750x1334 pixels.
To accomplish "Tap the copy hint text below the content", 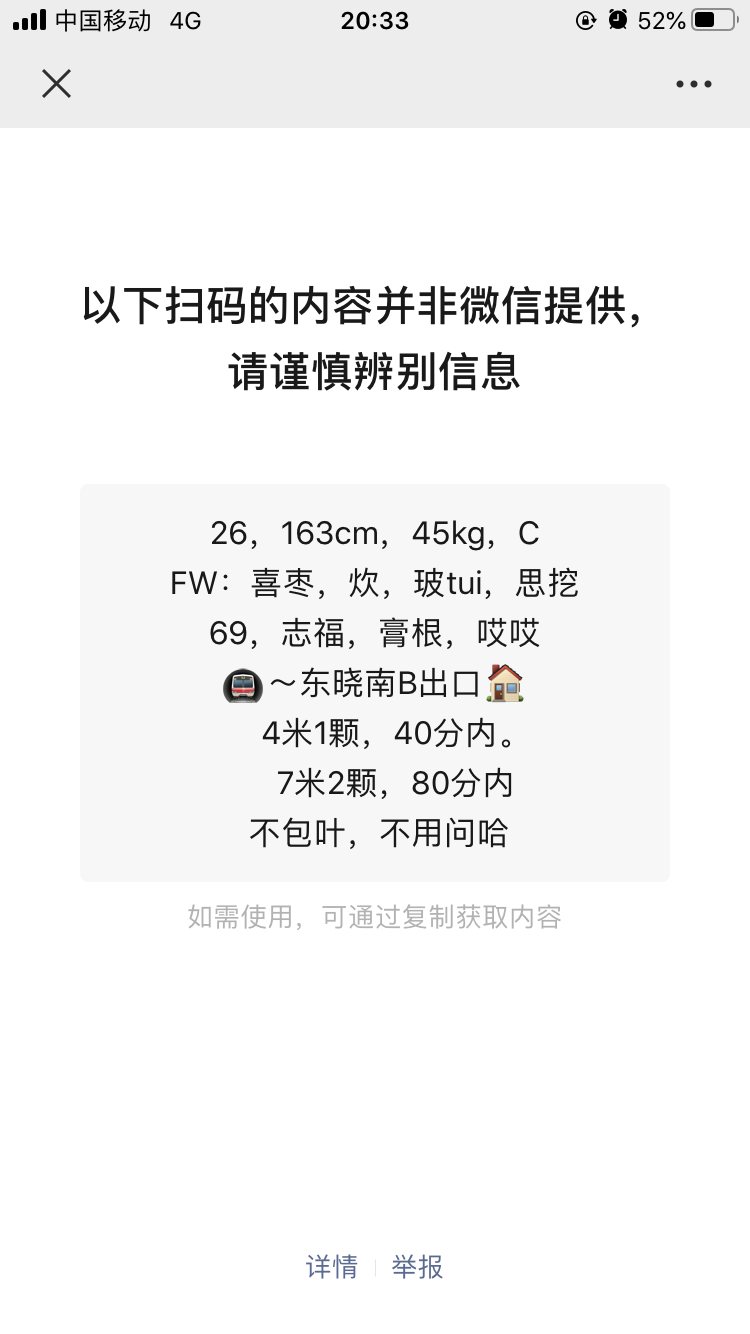I will click(375, 916).
